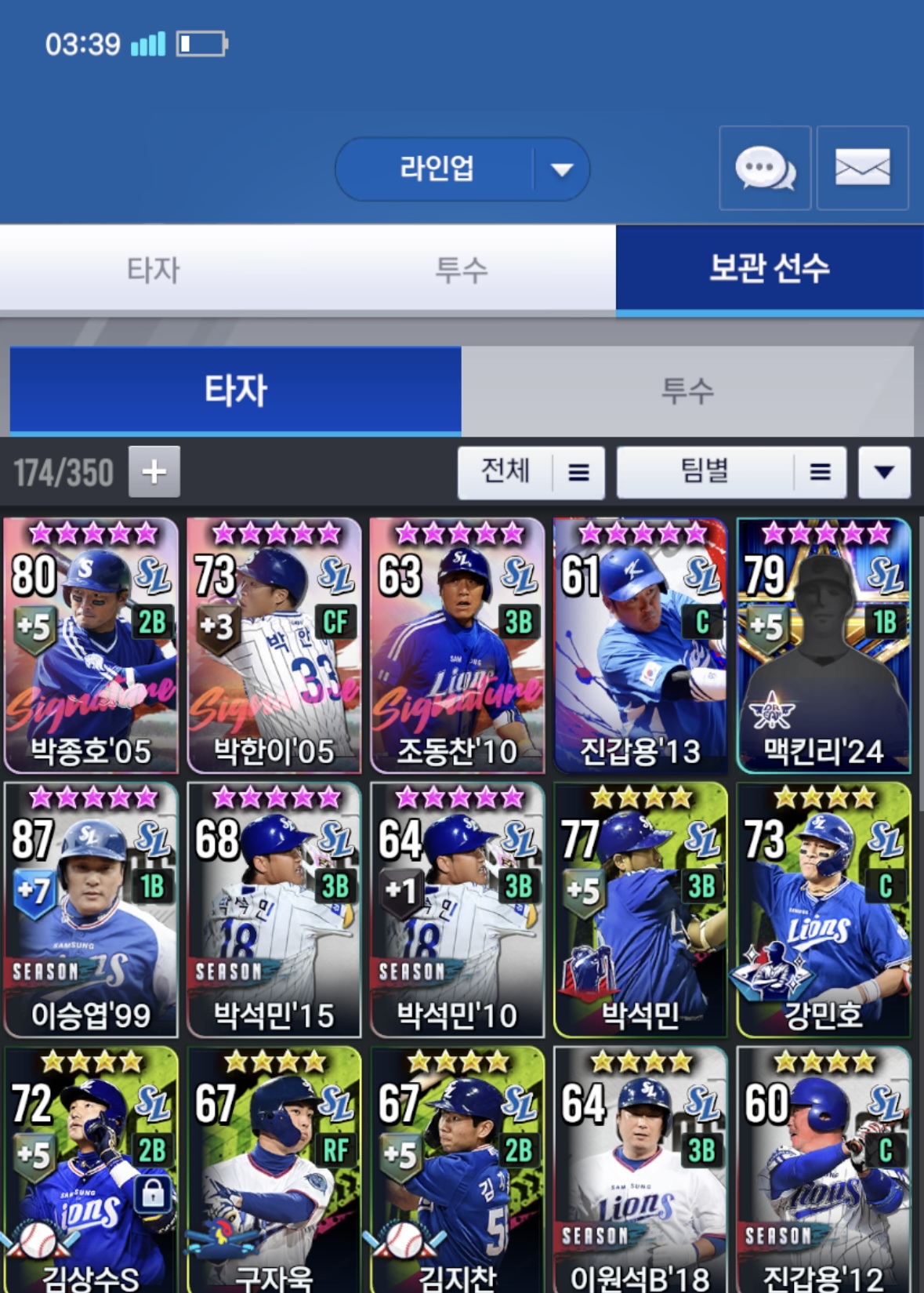Tap the plus button to expand storage

(154, 472)
